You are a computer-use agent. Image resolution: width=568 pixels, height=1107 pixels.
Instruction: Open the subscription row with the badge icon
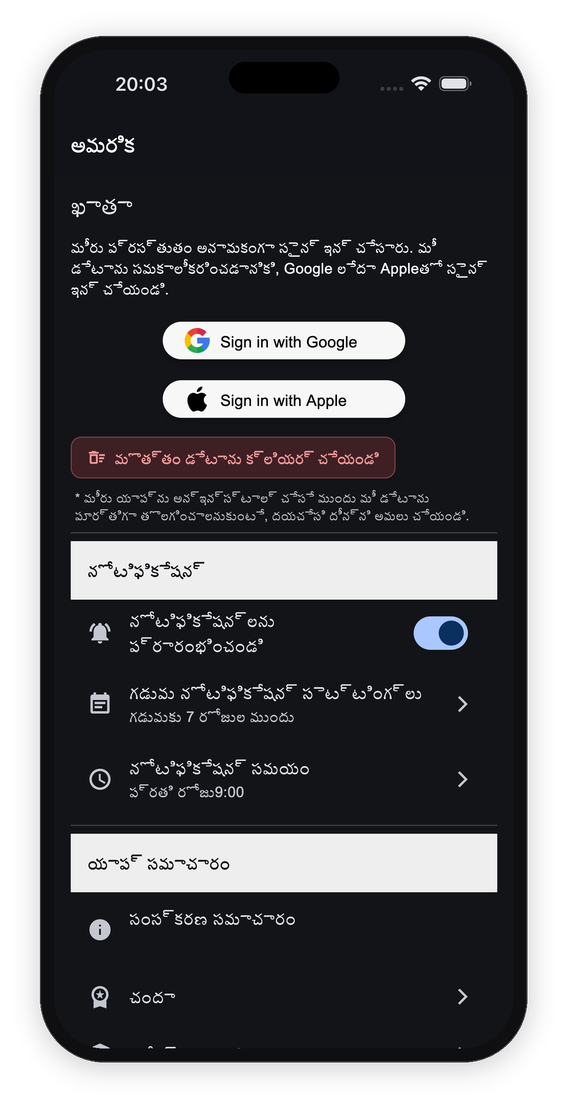click(x=284, y=997)
